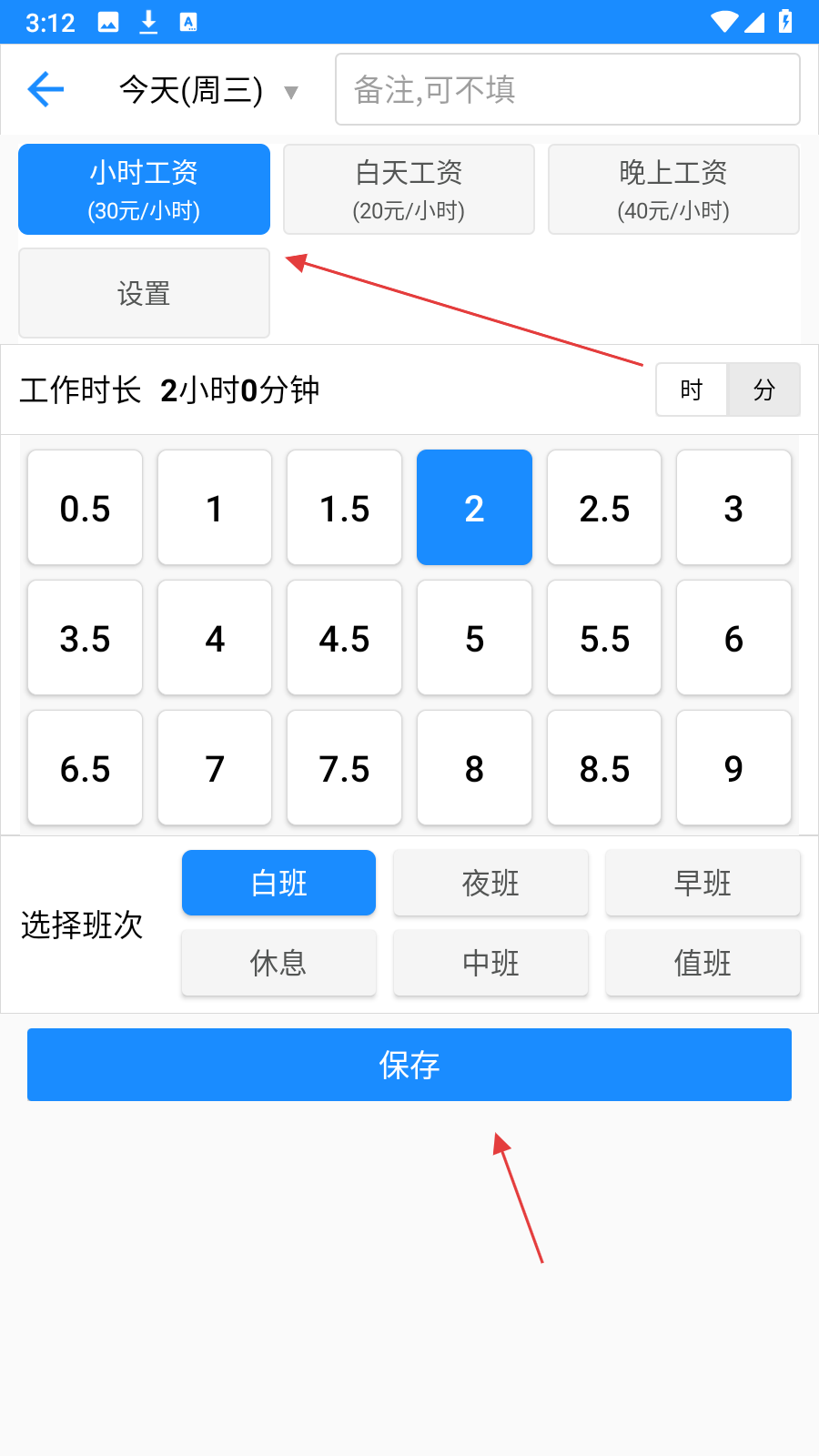
Task: Select 晚上工资 (40元/小时) wage type
Action: coord(673,189)
